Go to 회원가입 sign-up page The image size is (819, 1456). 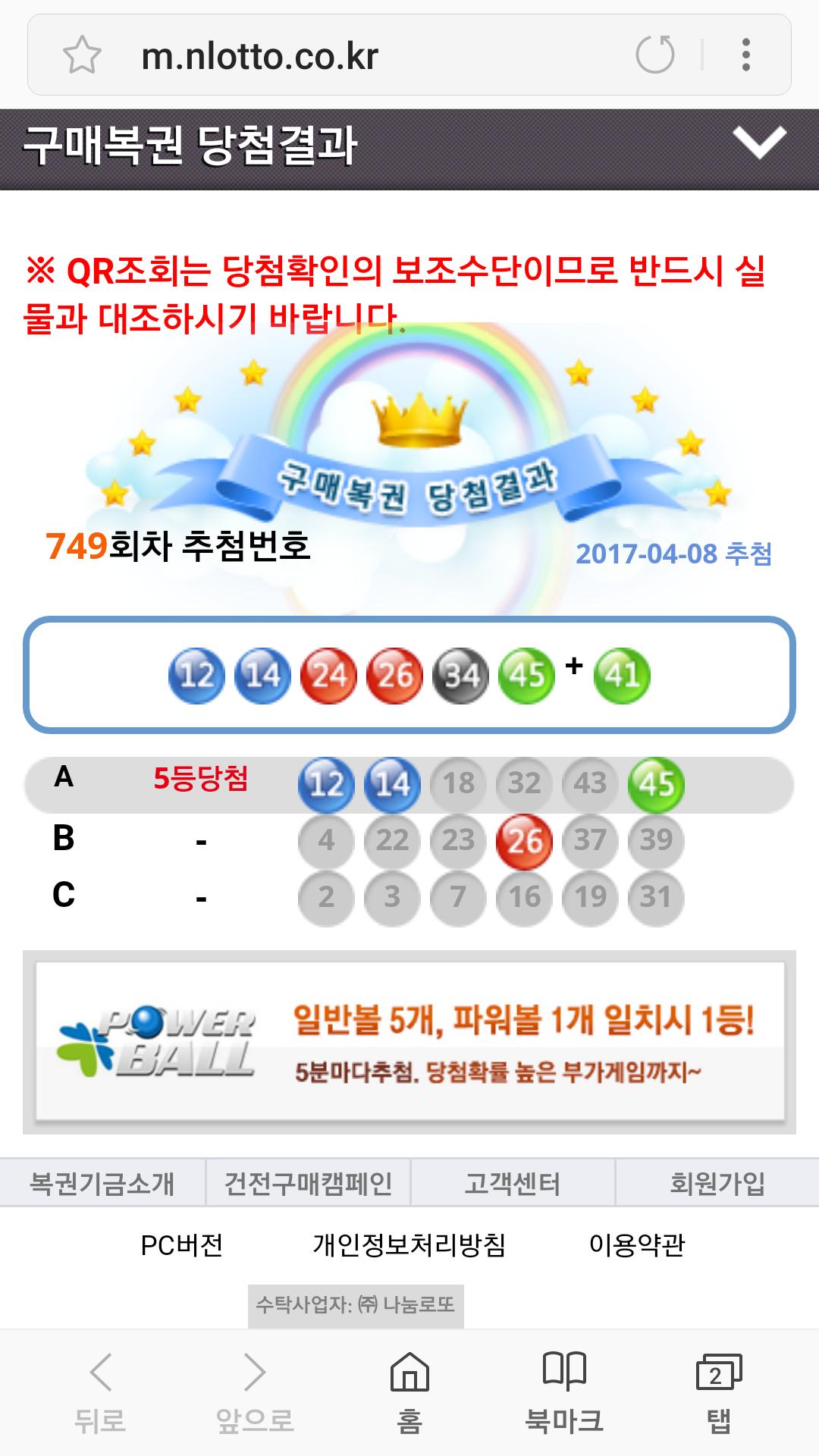click(717, 1183)
